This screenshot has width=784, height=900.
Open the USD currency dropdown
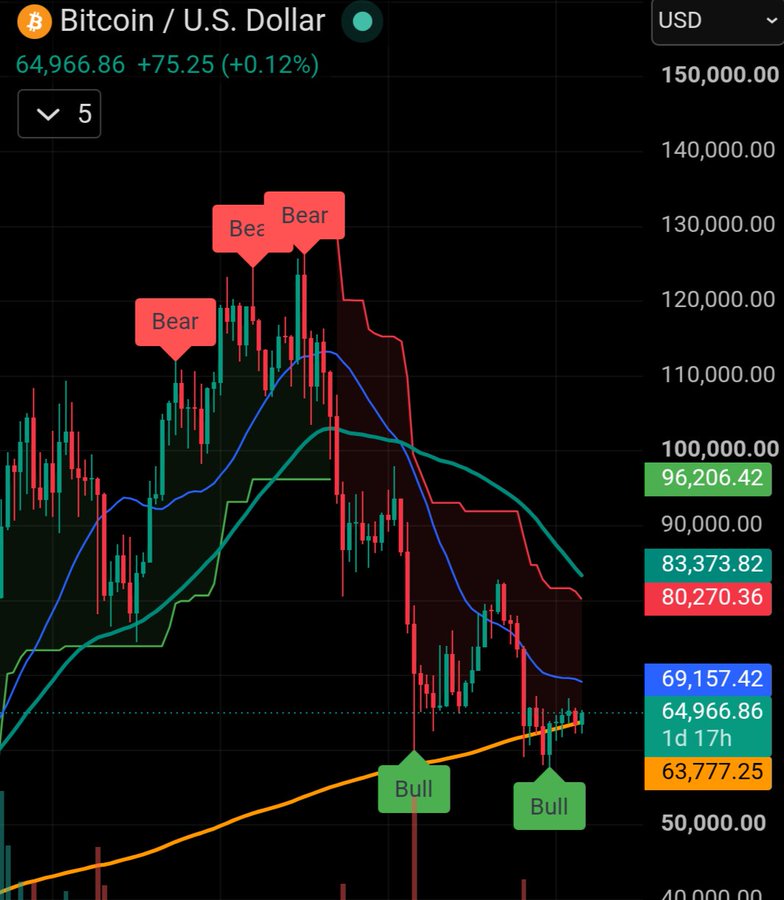click(x=718, y=21)
